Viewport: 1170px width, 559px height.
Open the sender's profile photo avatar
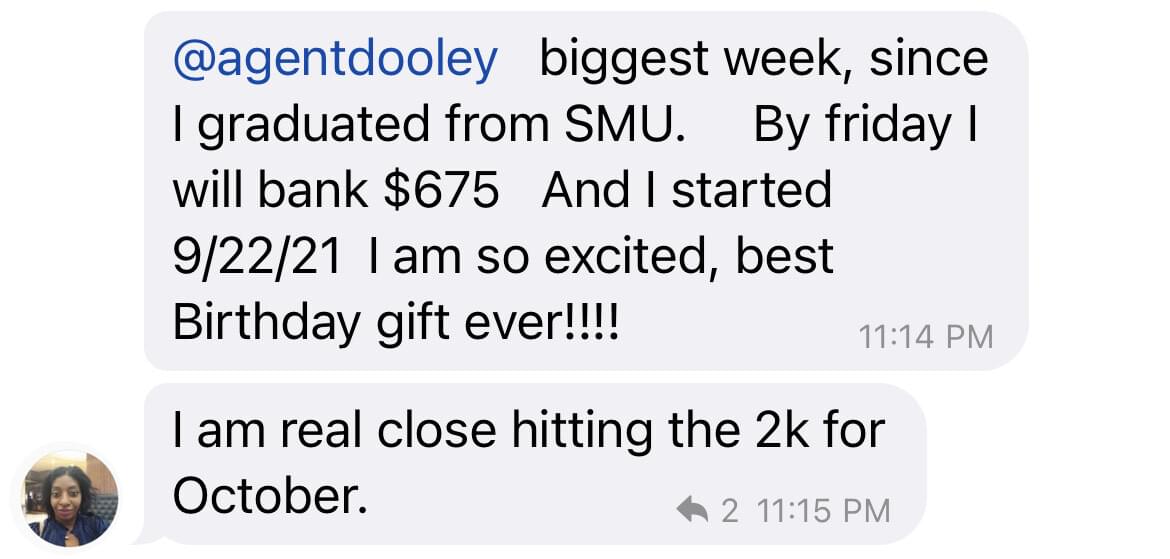[70, 498]
